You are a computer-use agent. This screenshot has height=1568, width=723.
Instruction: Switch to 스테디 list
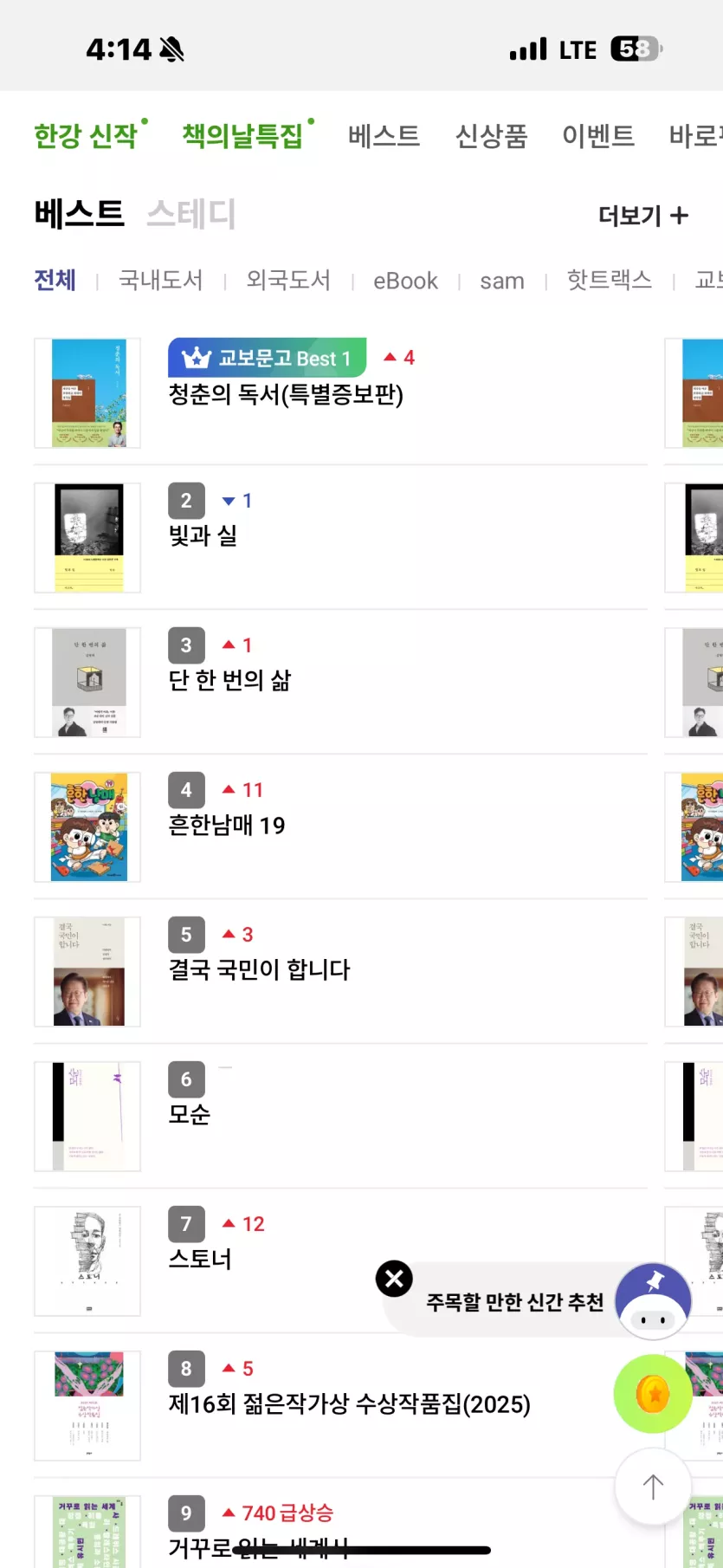tap(191, 214)
